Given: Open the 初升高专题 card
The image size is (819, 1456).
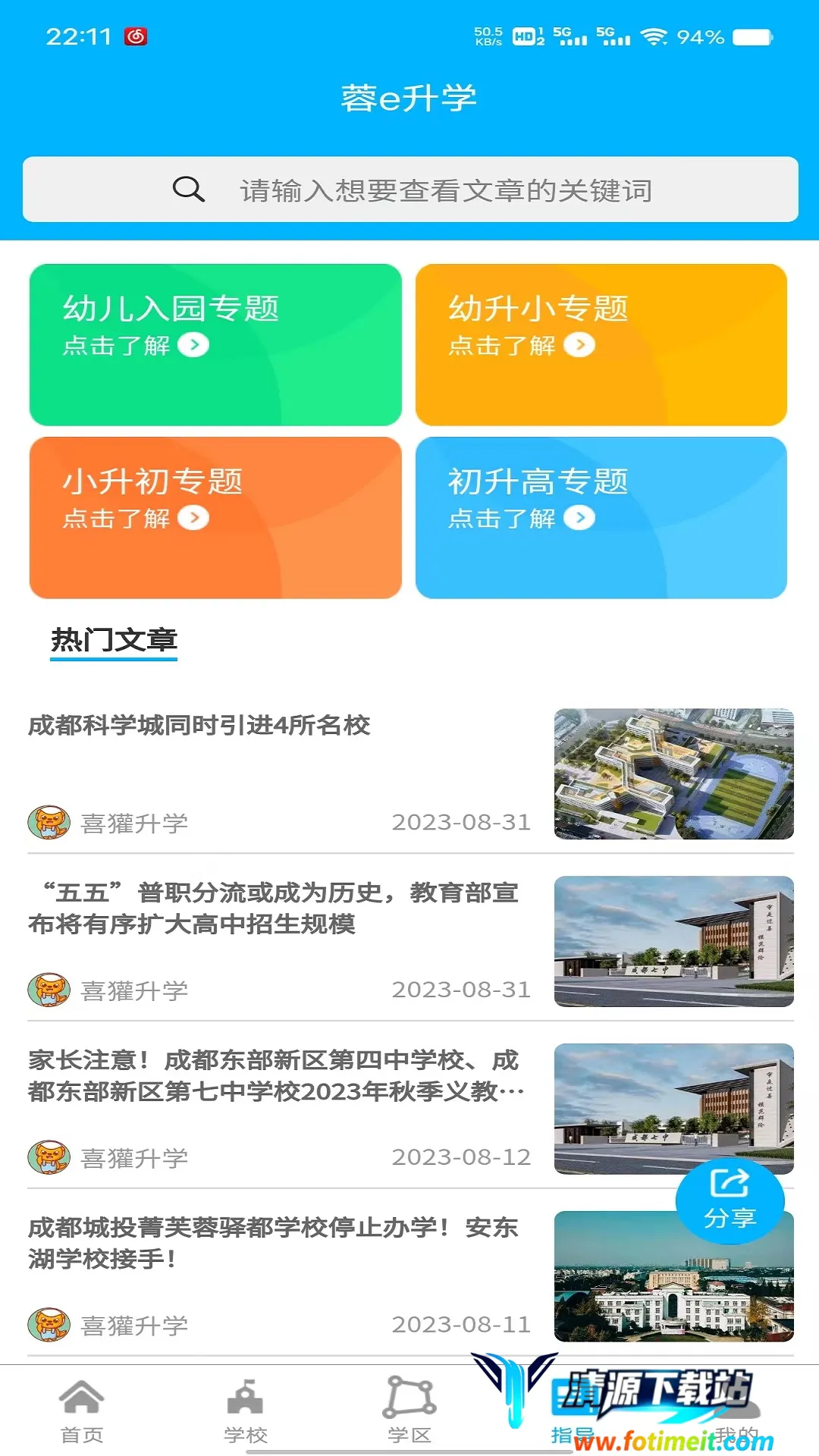Looking at the screenshot, I should pos(601,517).
